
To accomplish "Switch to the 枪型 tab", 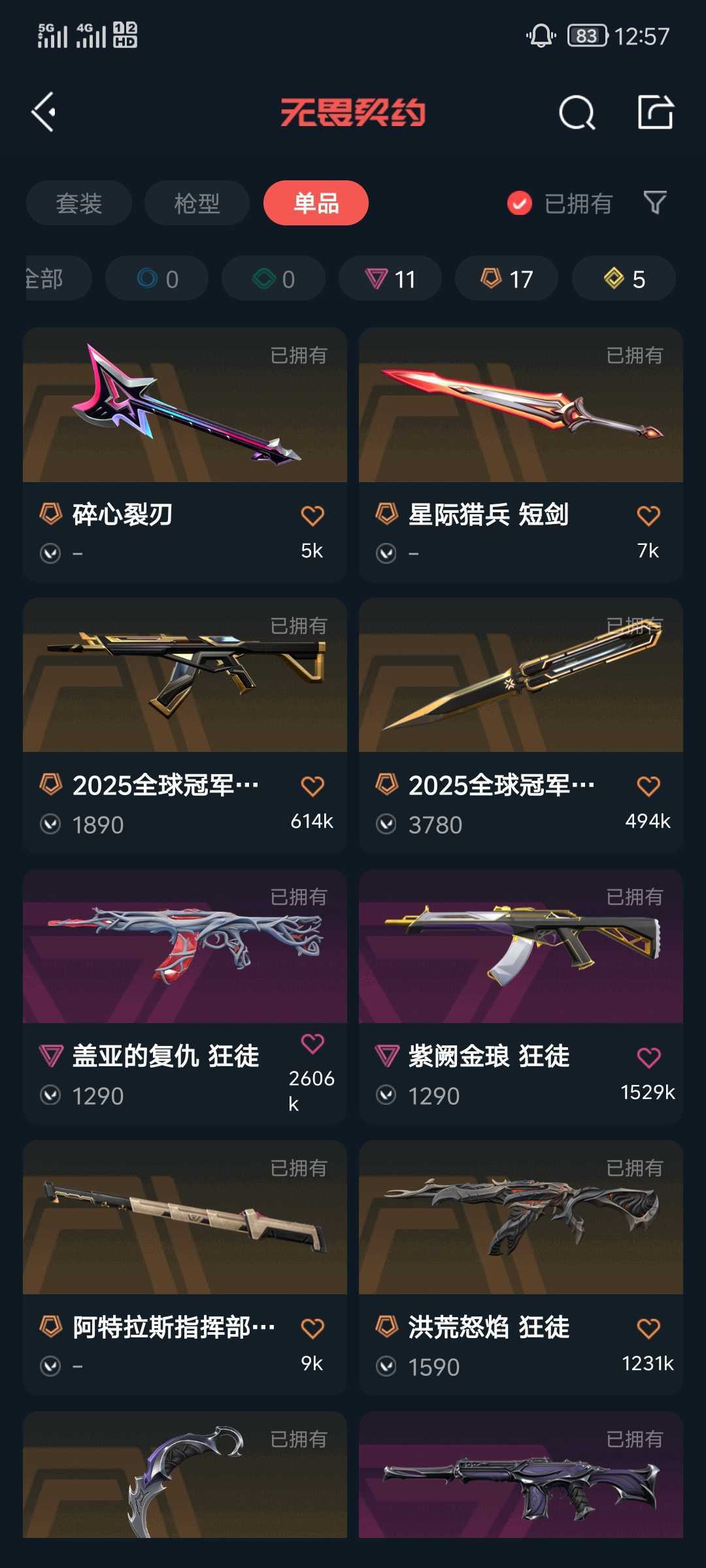I will pyautogui.click(x=197, y=203).
